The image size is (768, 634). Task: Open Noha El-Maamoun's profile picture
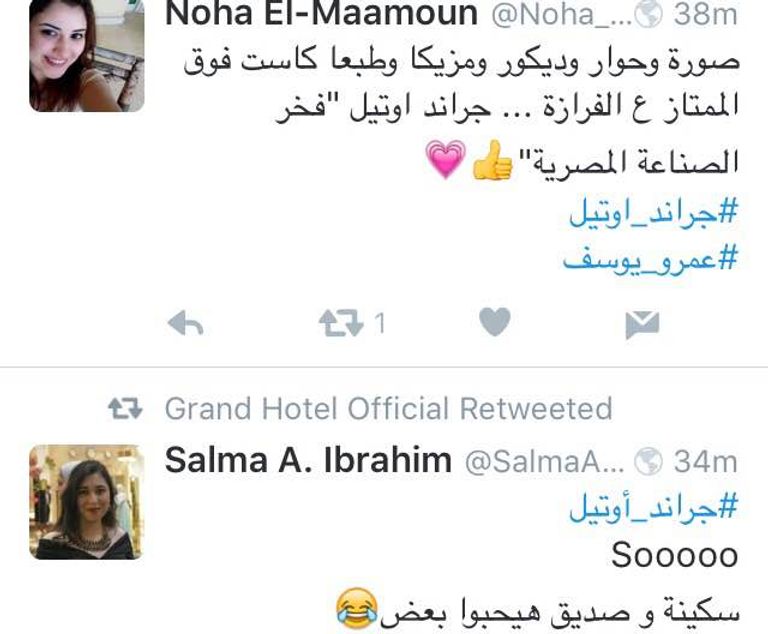tap(86, 56)
